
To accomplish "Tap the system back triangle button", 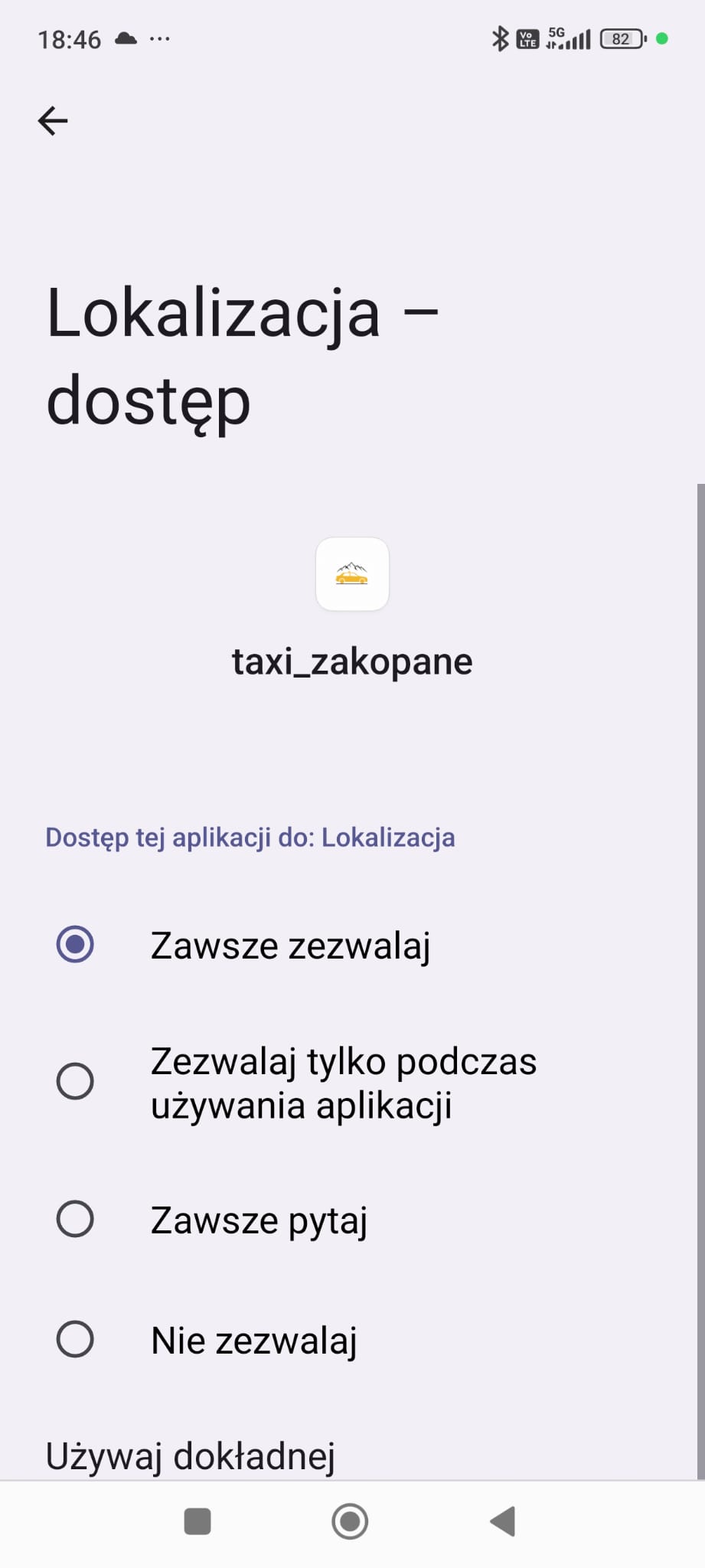I will click(x=503, y=1521).
